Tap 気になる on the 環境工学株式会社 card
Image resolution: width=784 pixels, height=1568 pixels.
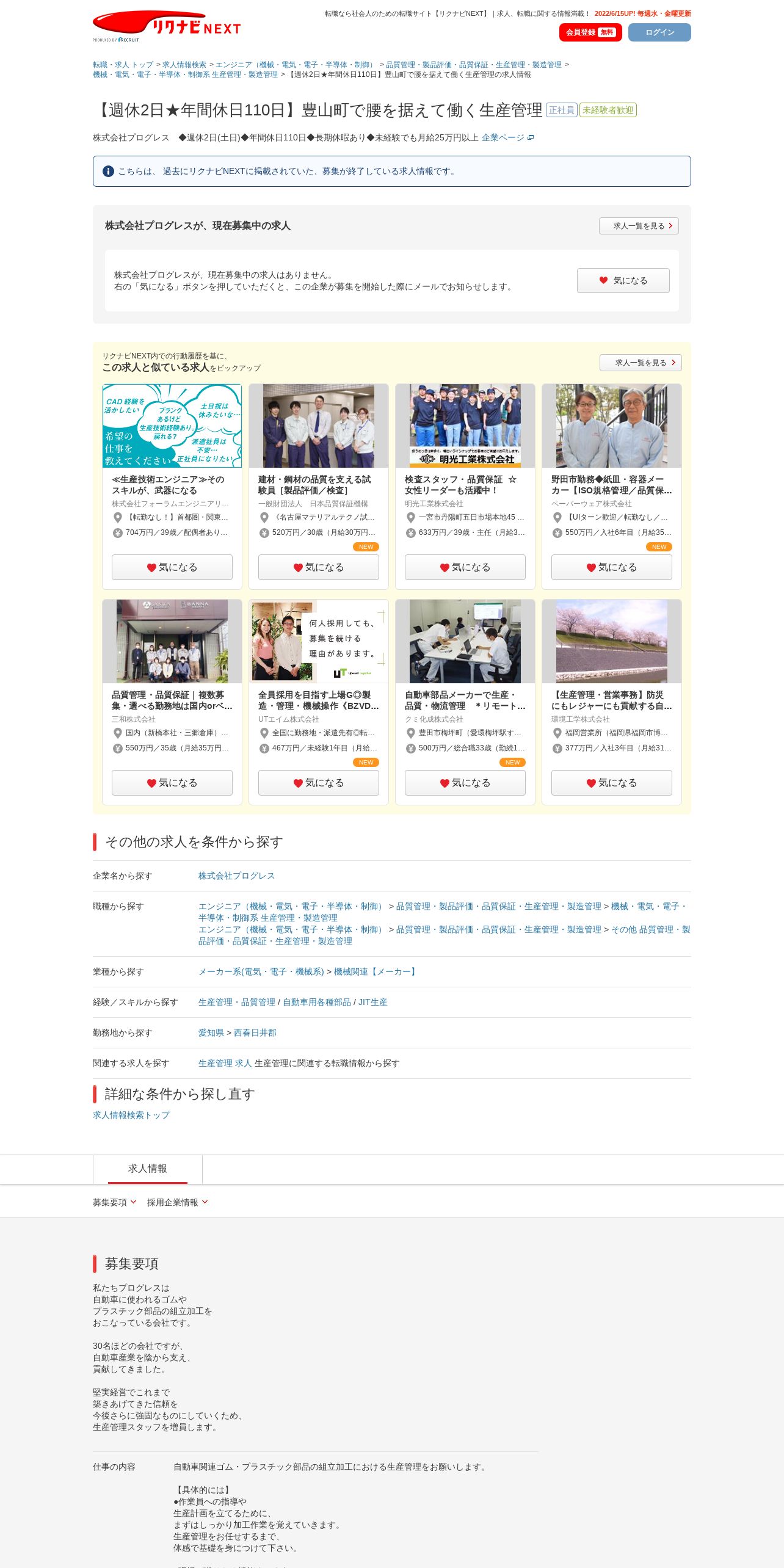point(611,783)
